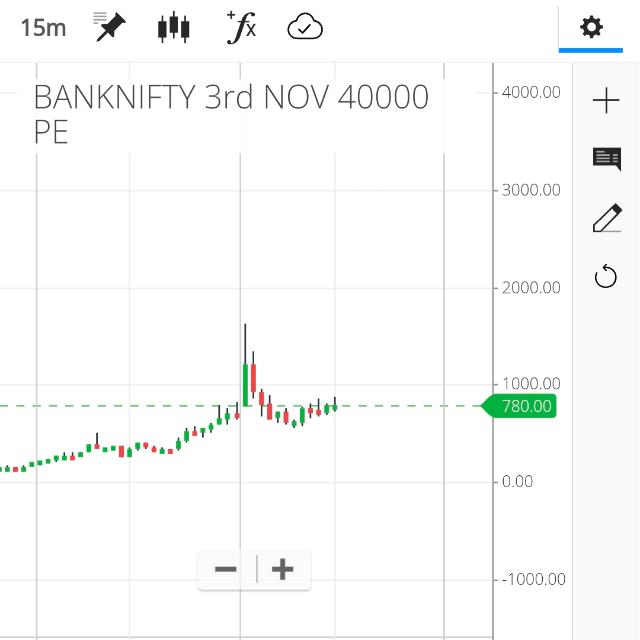
Task: Reset chart with the undo arrow
Action: (x=606, y=276)
